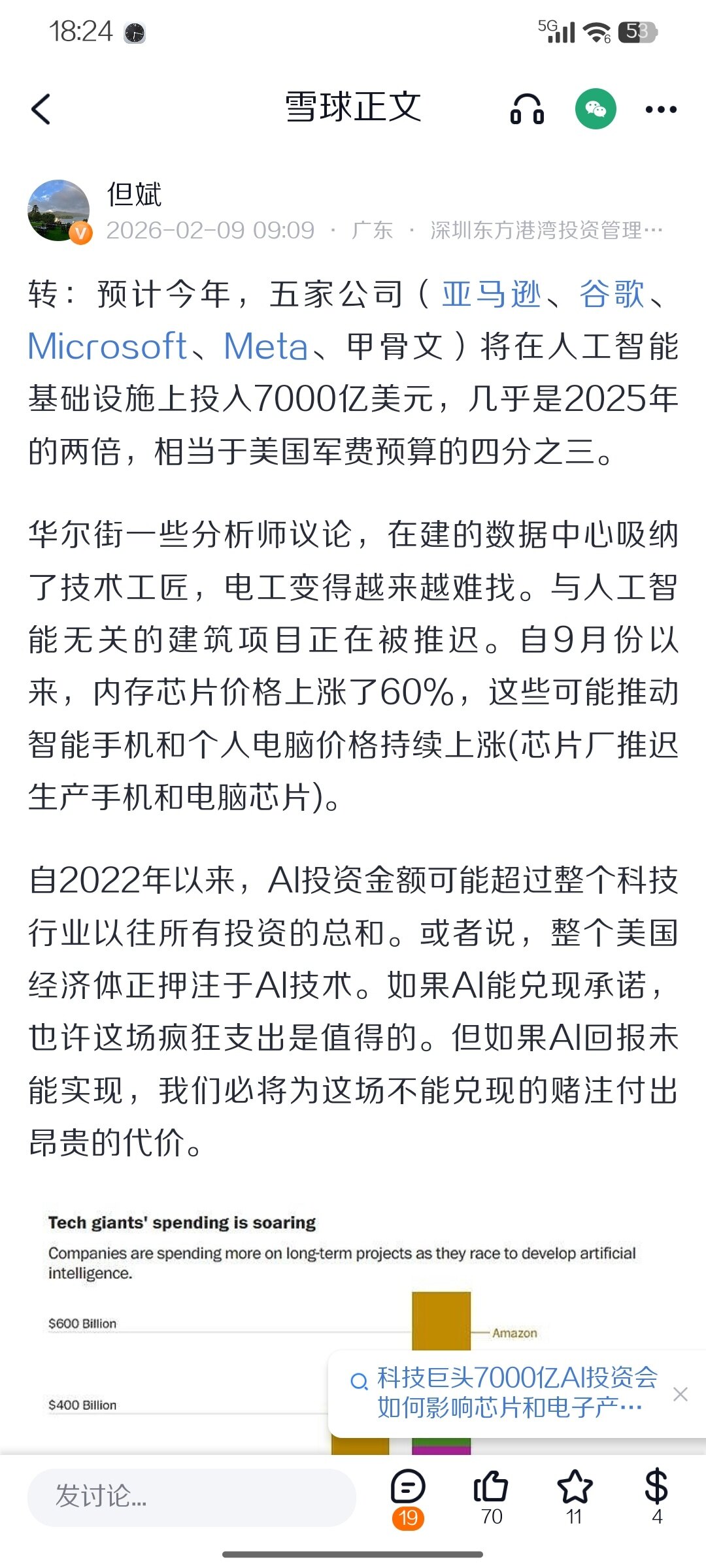Viewport: 706px width, 1568px height.
Task: Open the Microsoft stock link
Action: [108, 346]
